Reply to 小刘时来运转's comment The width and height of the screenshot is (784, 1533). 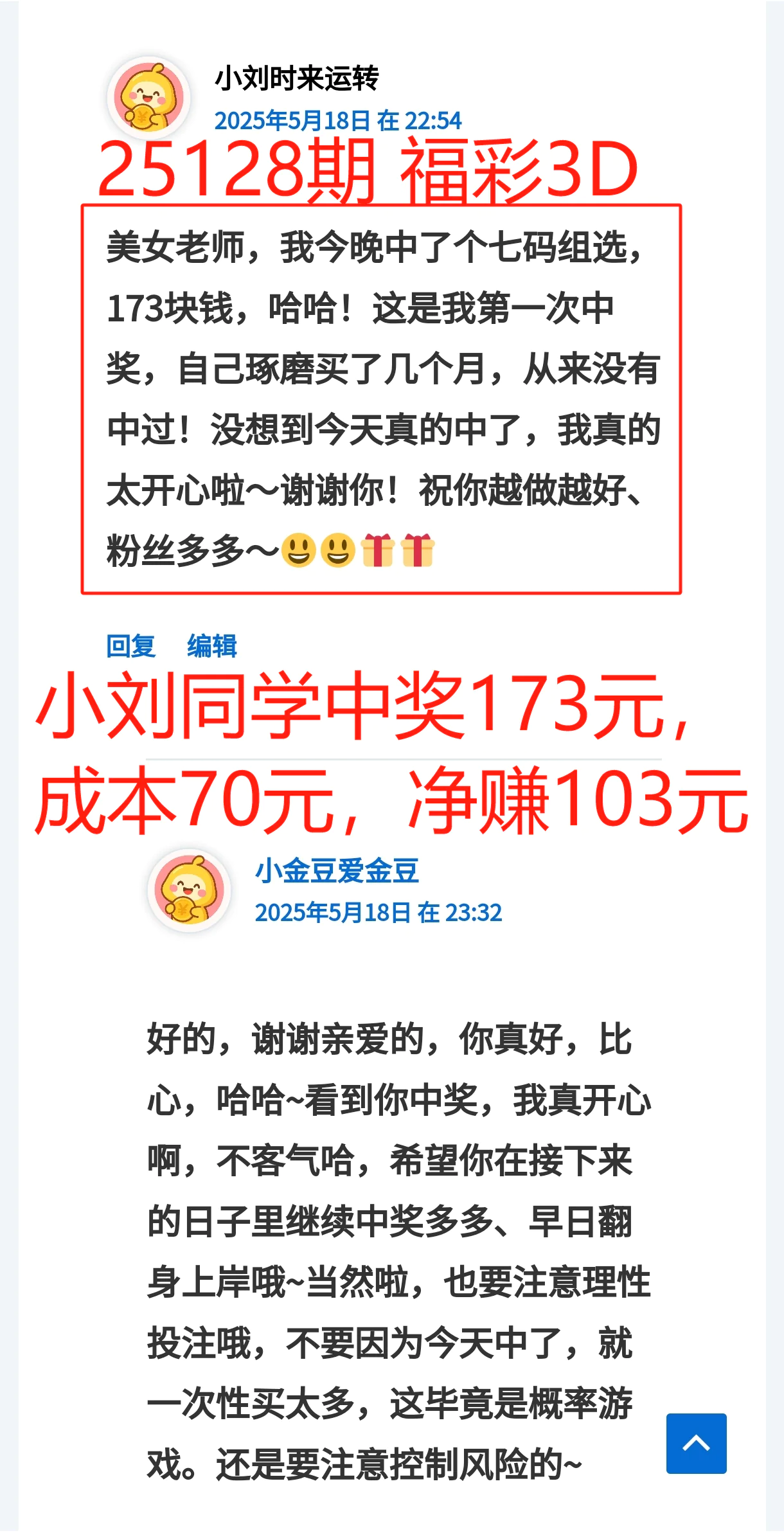131,646
